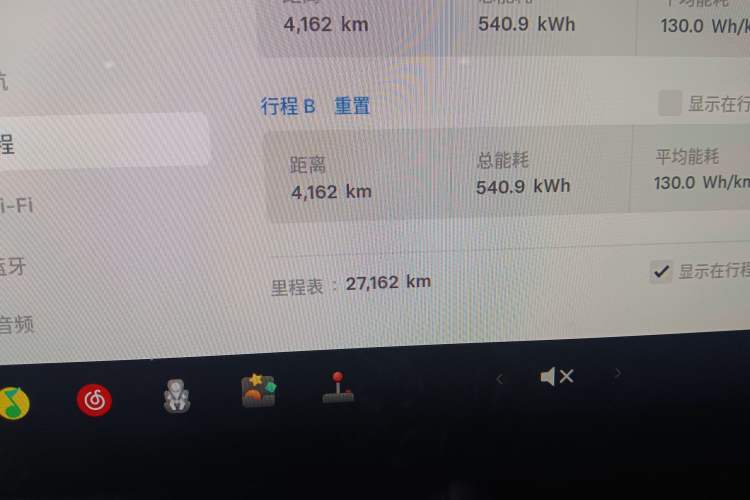Open the Wi-Fi settings row
The image size is (750, 500).
click(20, 205)
